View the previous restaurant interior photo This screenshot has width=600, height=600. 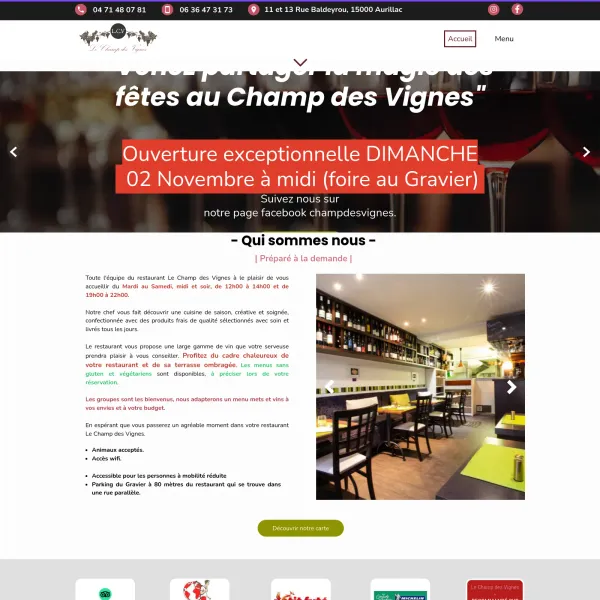coord(329,387)
